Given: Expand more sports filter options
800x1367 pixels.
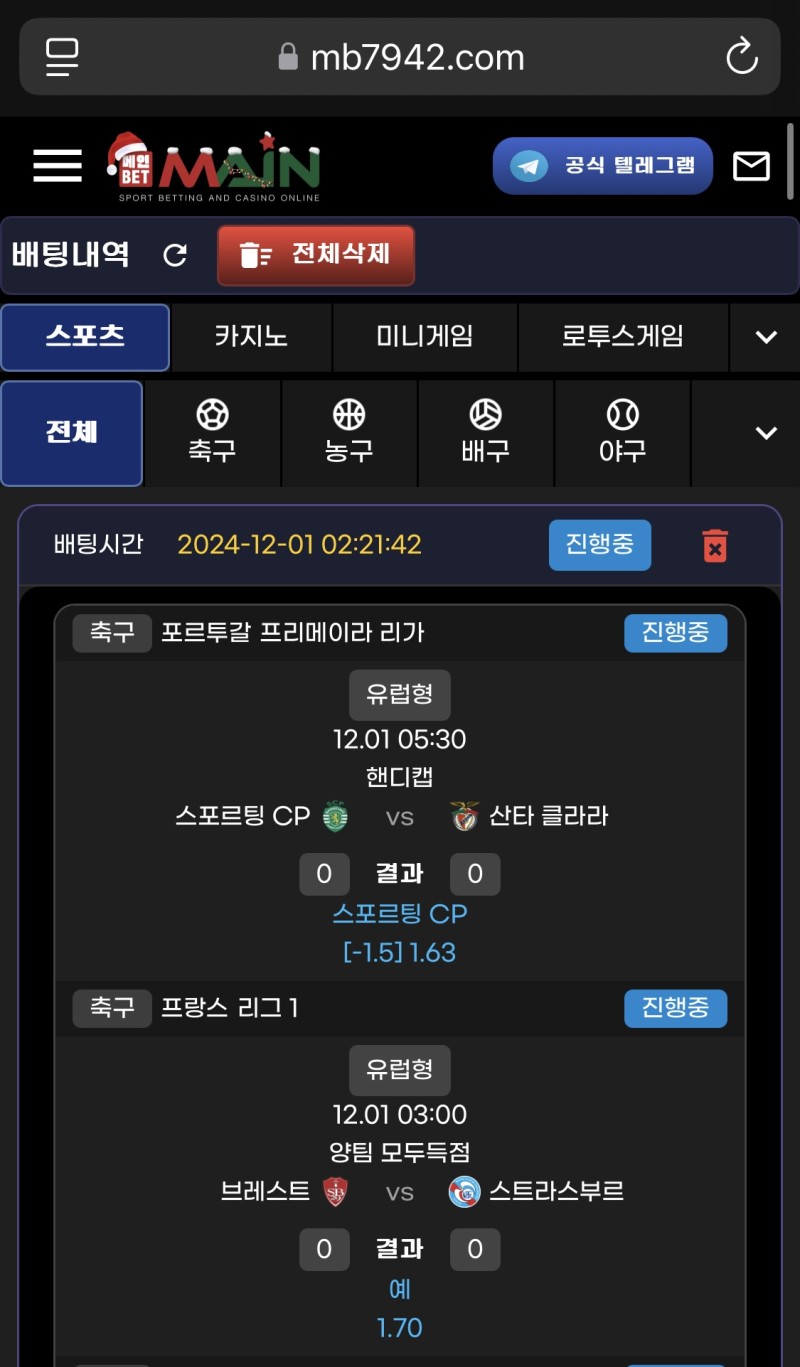Looking at the screenshot, I should pos(766,432).
